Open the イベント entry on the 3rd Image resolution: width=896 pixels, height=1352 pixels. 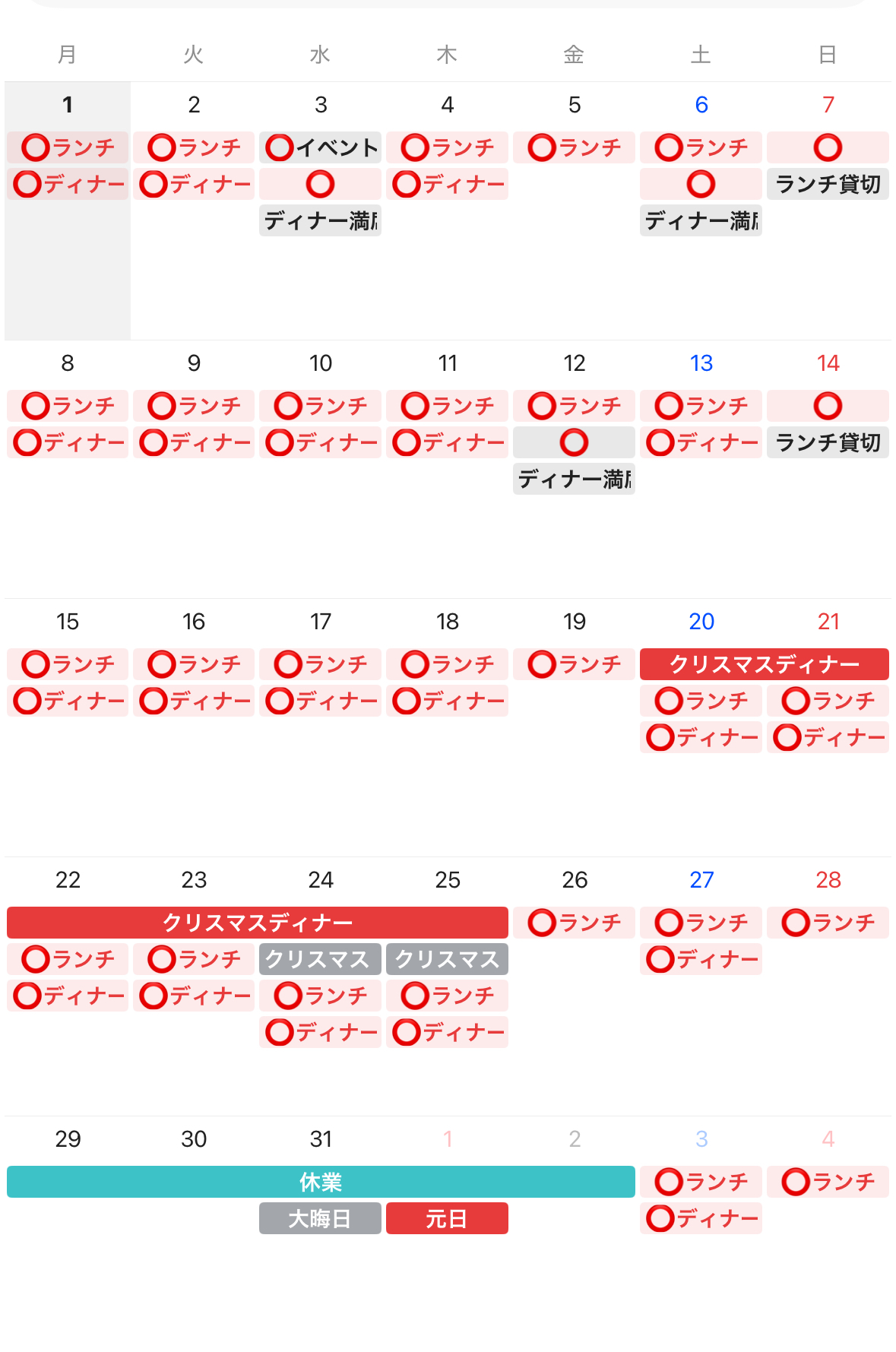tap(320, 147)
